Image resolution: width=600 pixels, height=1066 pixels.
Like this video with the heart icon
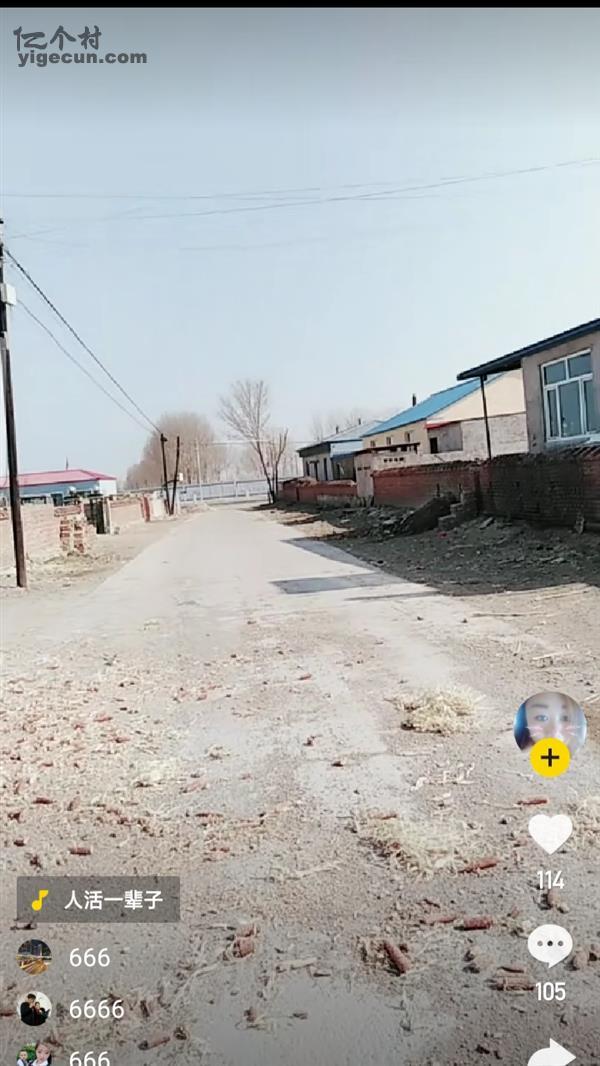(x=550, y=833)
